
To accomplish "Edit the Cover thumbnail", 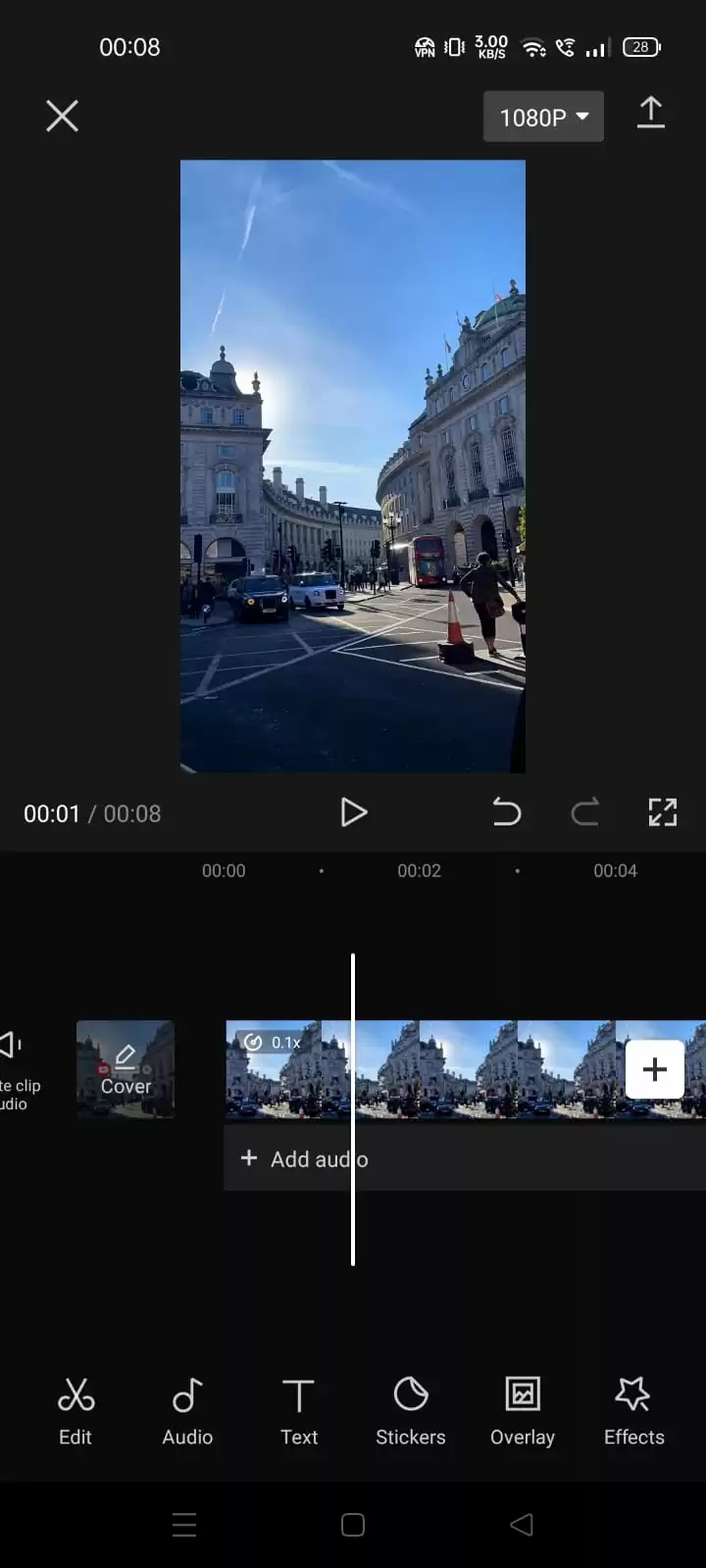I will point(126,1069).
